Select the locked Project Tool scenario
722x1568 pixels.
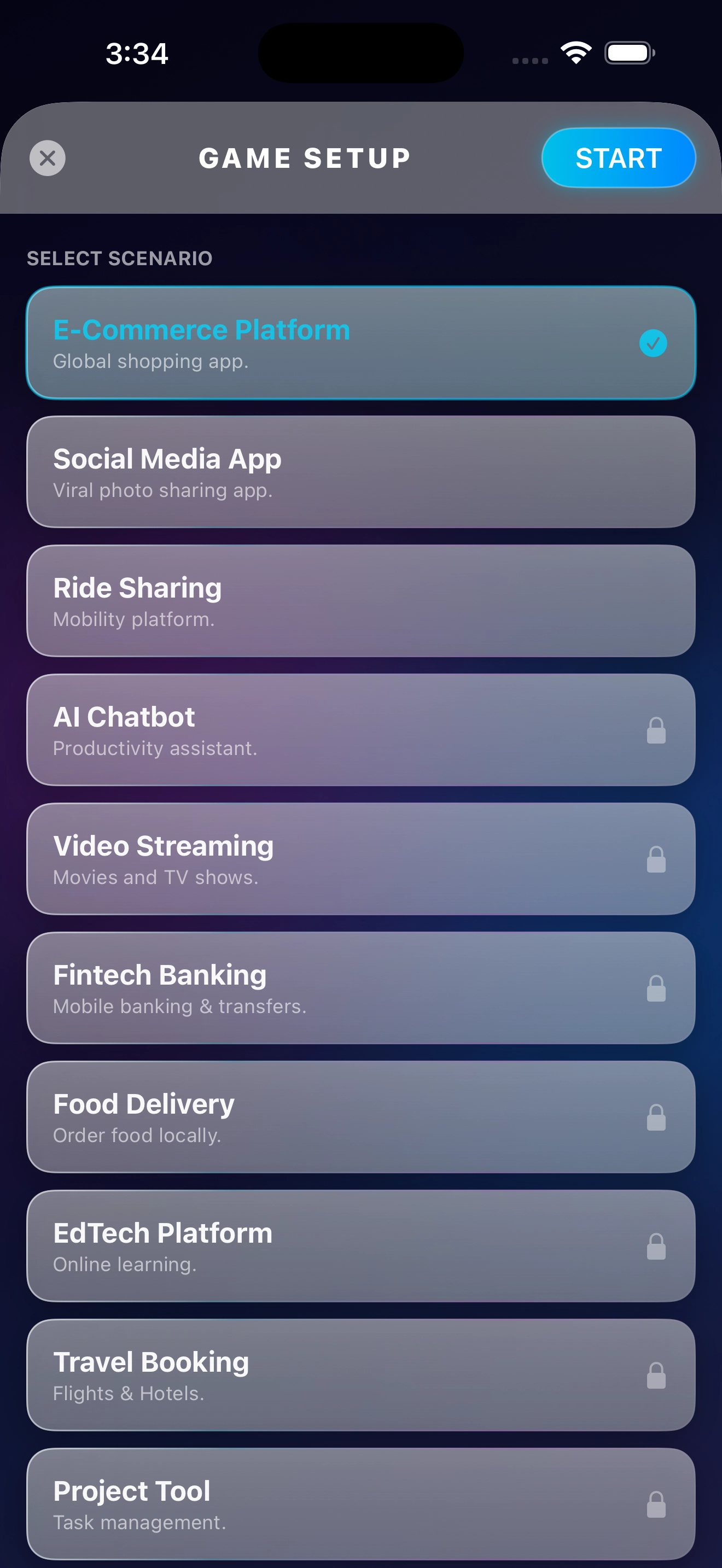[x=360, y=1504]
